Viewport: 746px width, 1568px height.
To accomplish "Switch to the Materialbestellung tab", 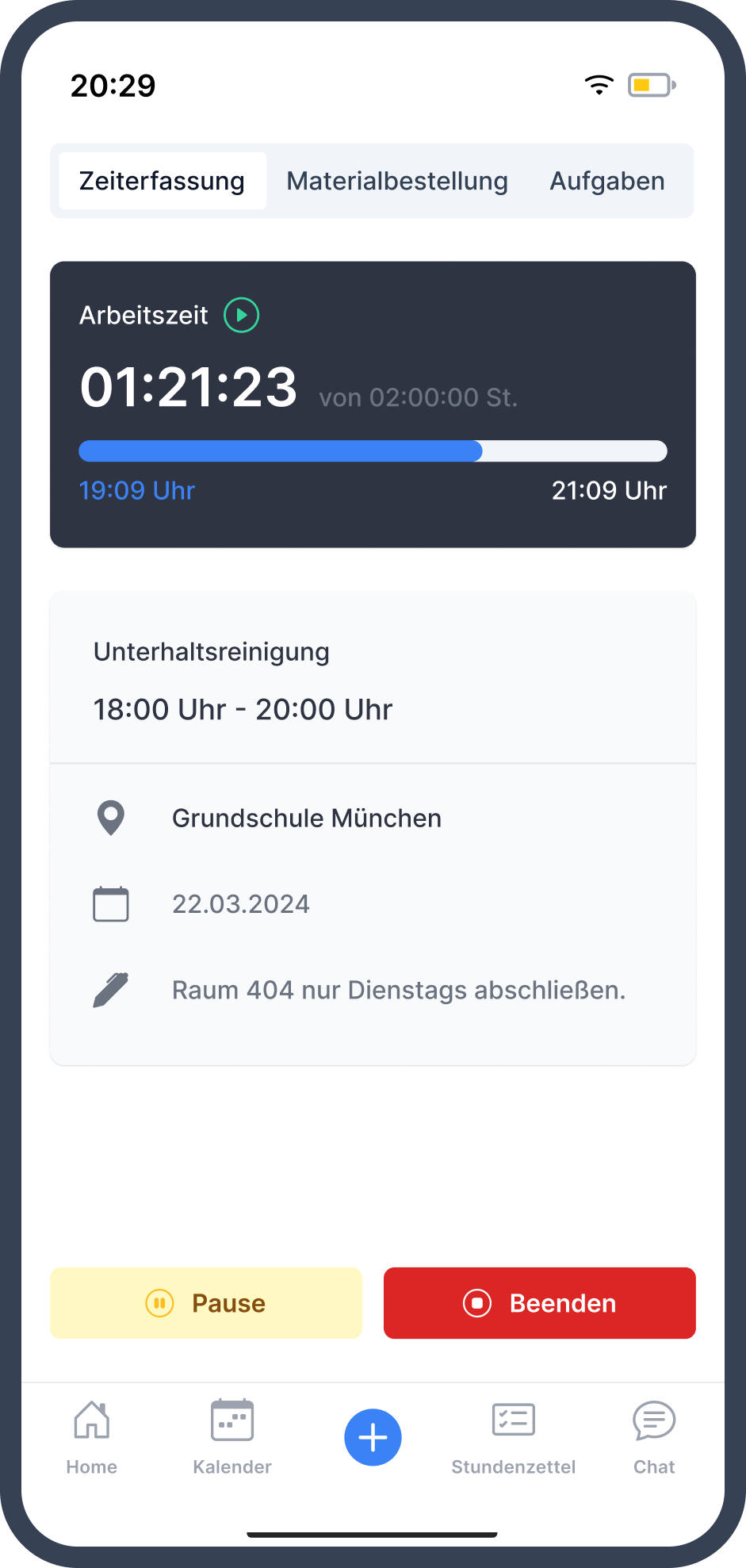I will [397, 181].
